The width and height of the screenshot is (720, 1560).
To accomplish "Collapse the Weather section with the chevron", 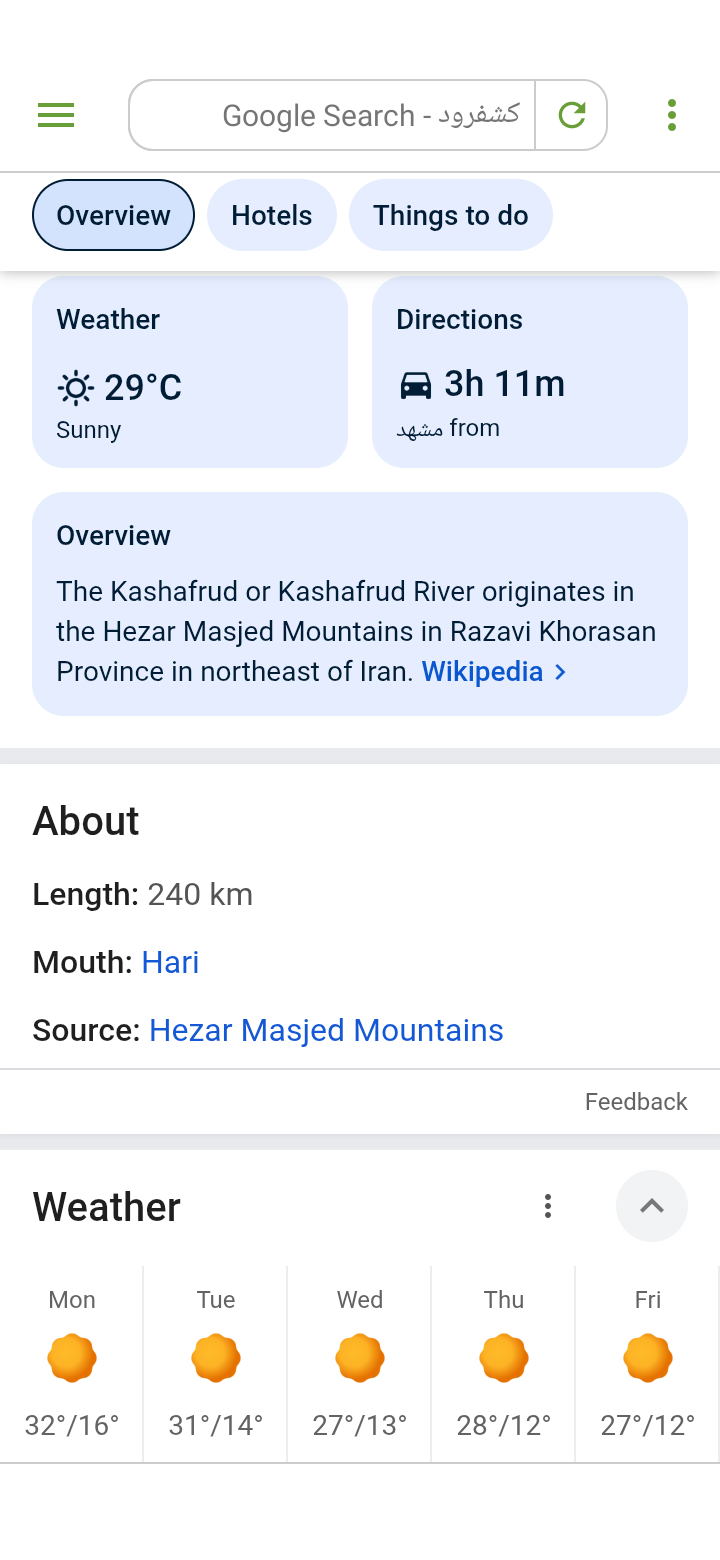I will [652, 1206].
